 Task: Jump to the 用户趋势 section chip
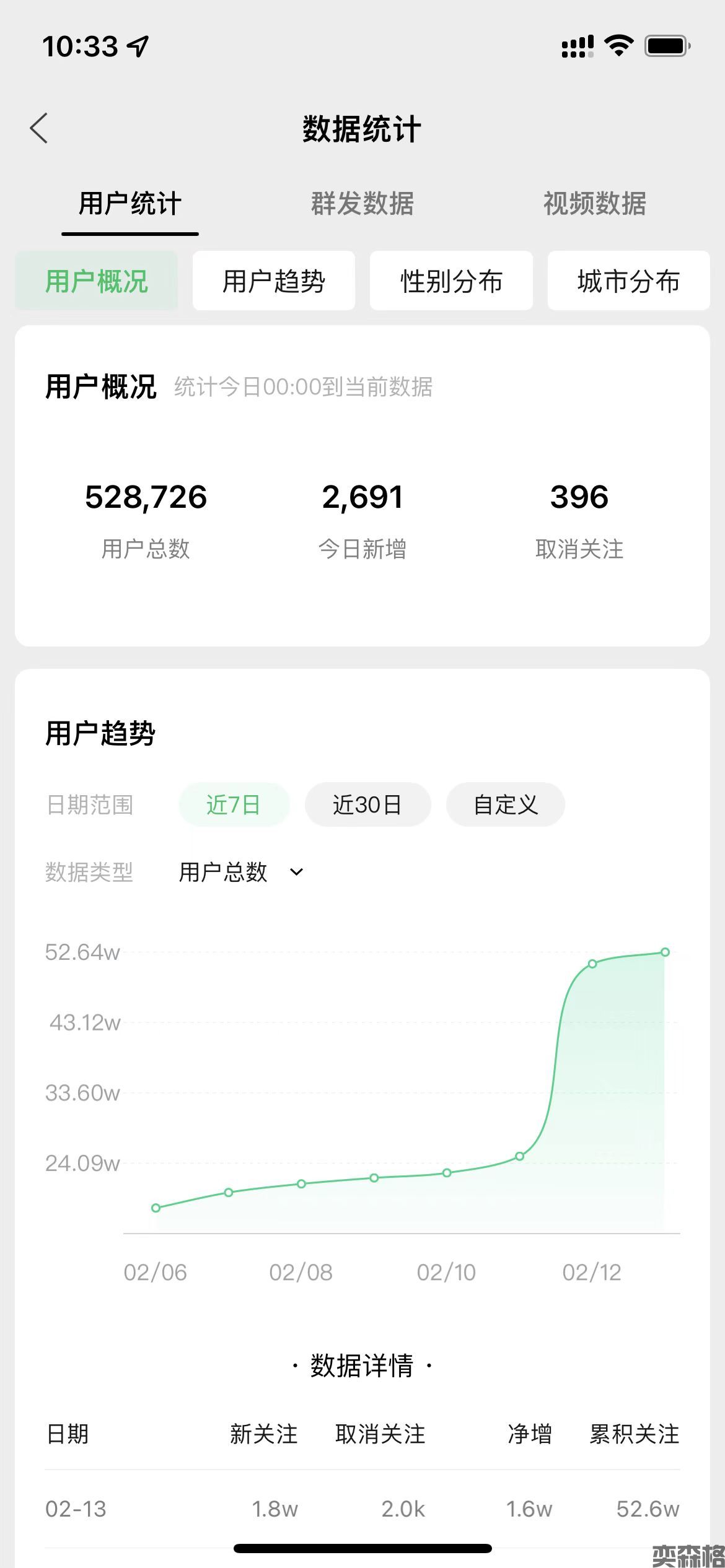(274, 281)
